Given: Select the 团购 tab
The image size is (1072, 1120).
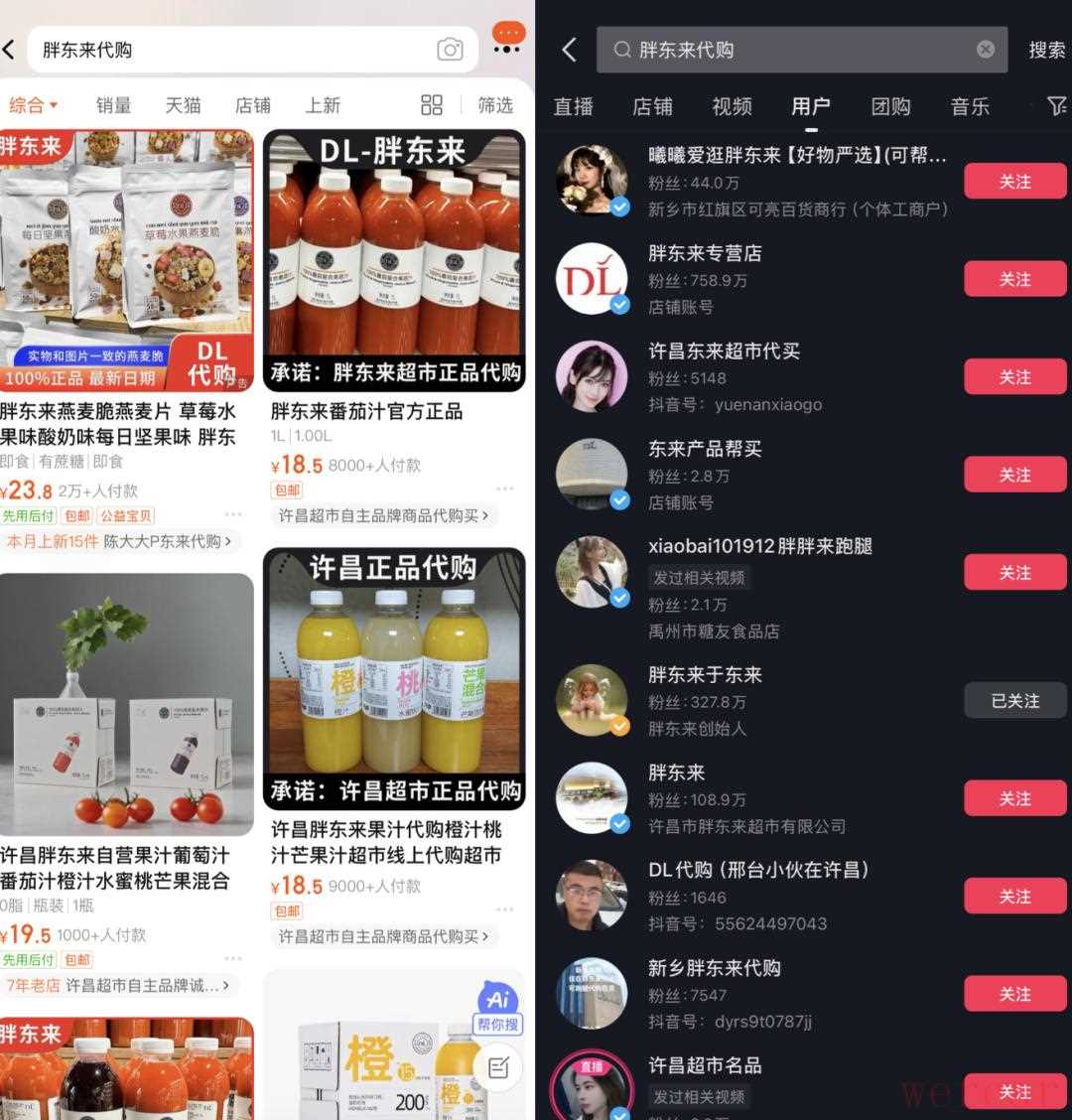Looking at the screenshot, I should 890,106.
